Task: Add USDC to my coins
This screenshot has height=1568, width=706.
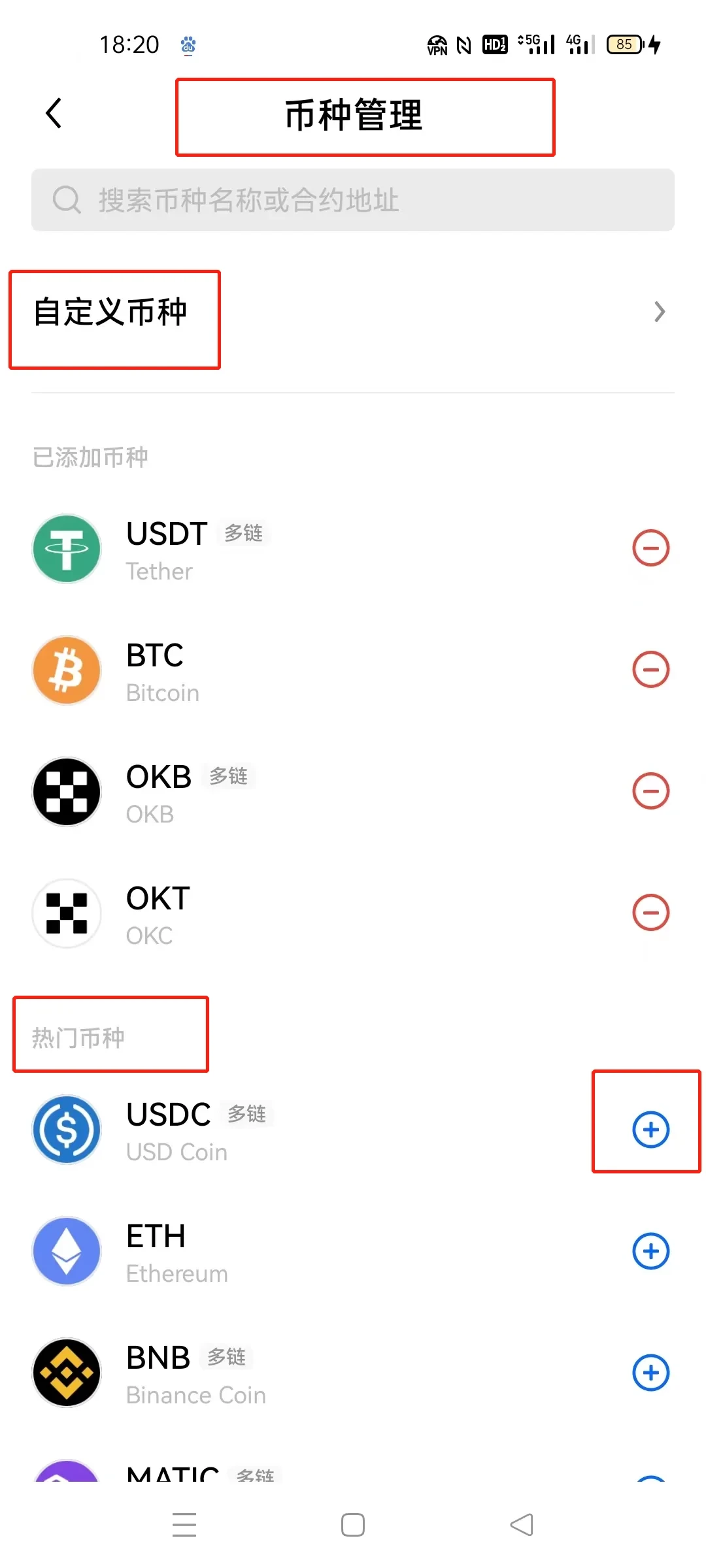Action: click(650, 1130)
